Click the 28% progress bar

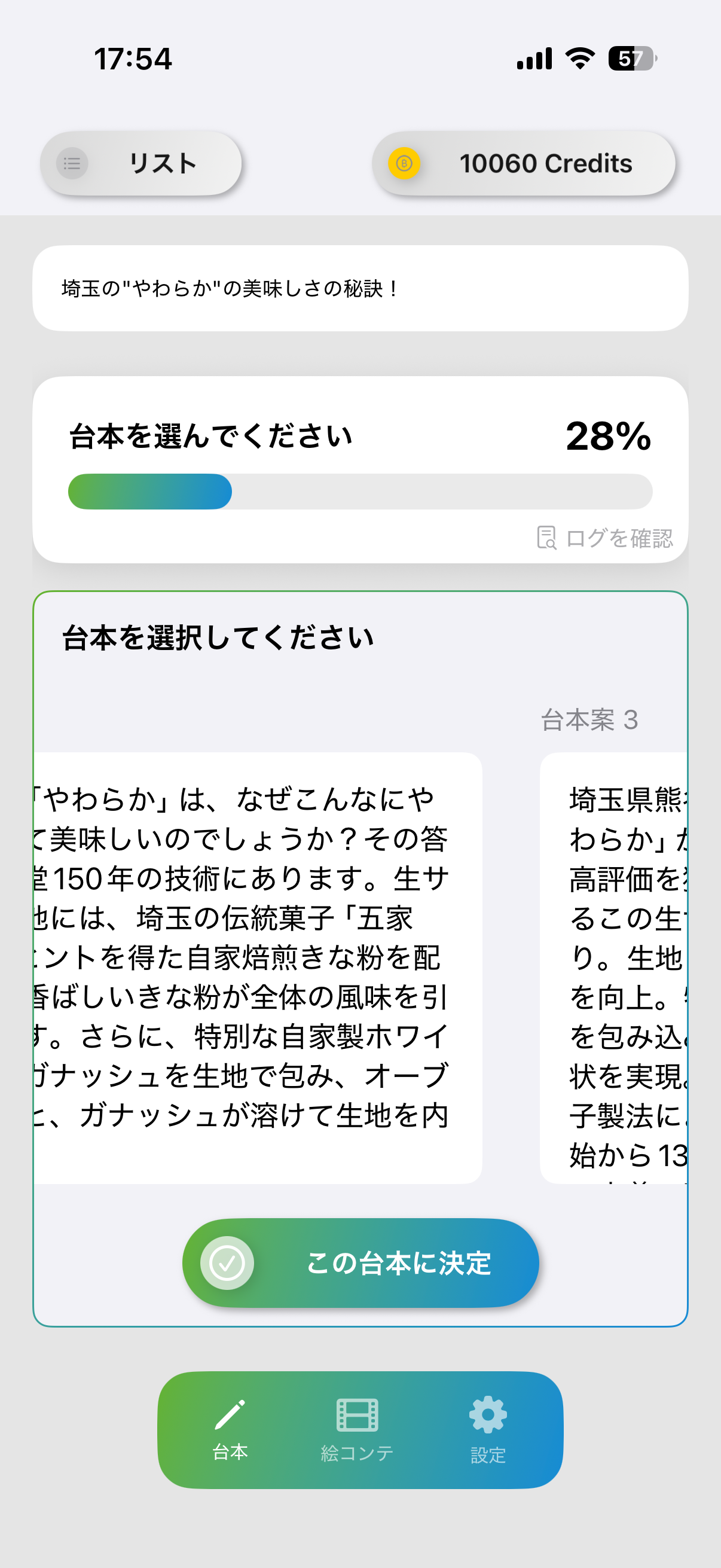pyautogui.click(x=360, y=490)
